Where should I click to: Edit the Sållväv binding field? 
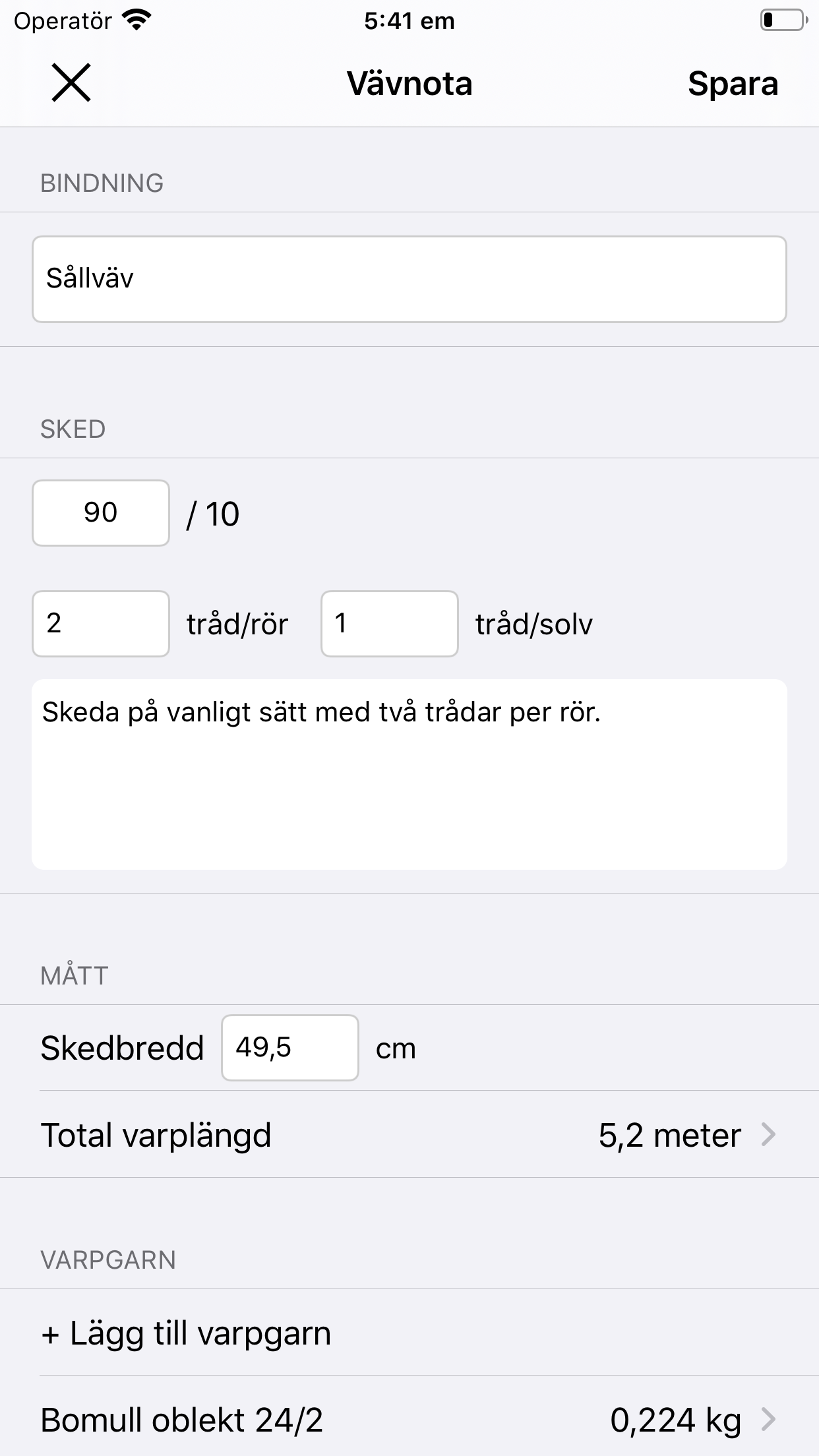(409, 278)
